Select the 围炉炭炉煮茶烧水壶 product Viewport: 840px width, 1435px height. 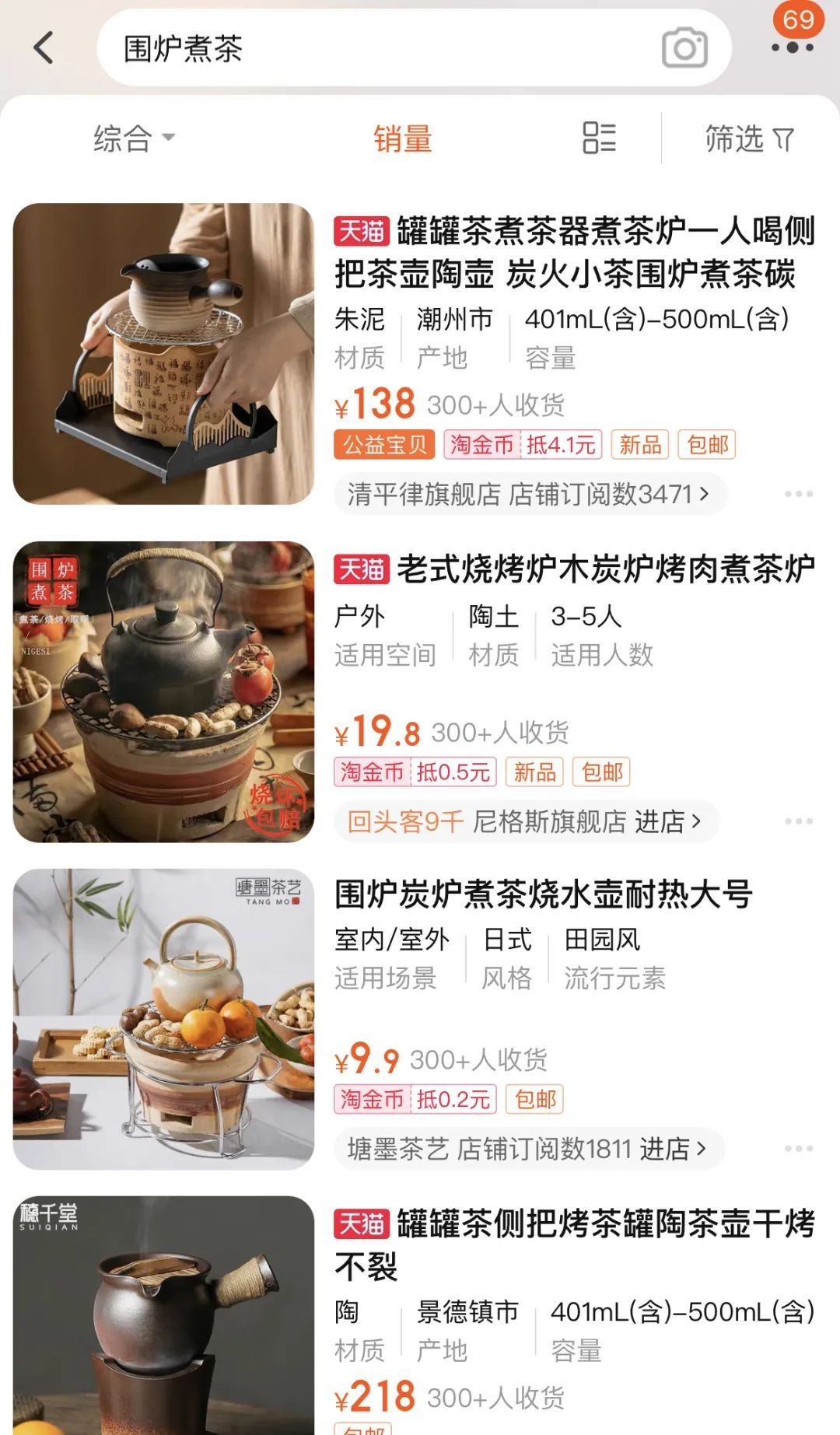(x=543, y=894)
